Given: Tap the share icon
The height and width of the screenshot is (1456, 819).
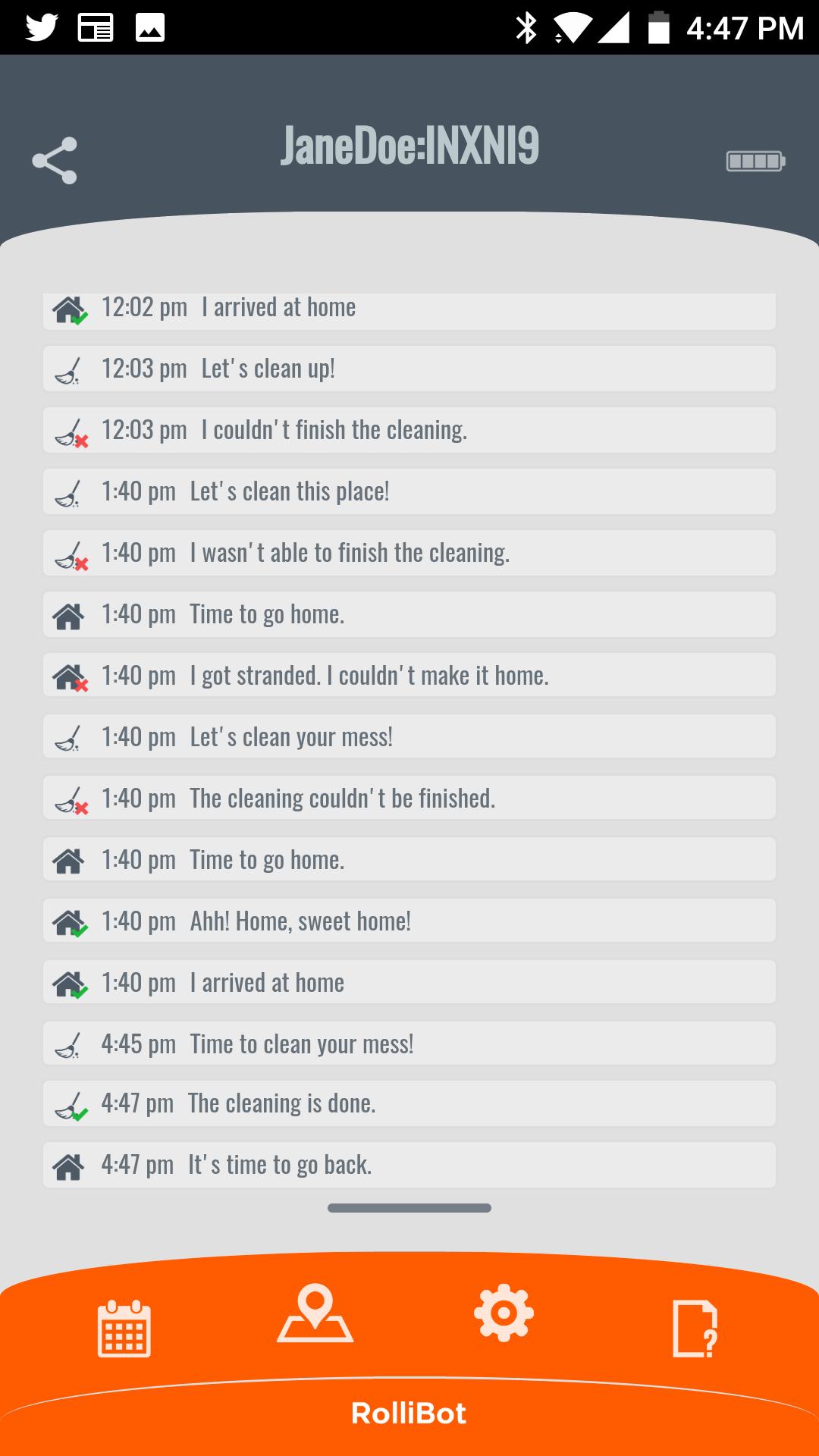Looking at the screenshot, I should (x=55, y=161).
